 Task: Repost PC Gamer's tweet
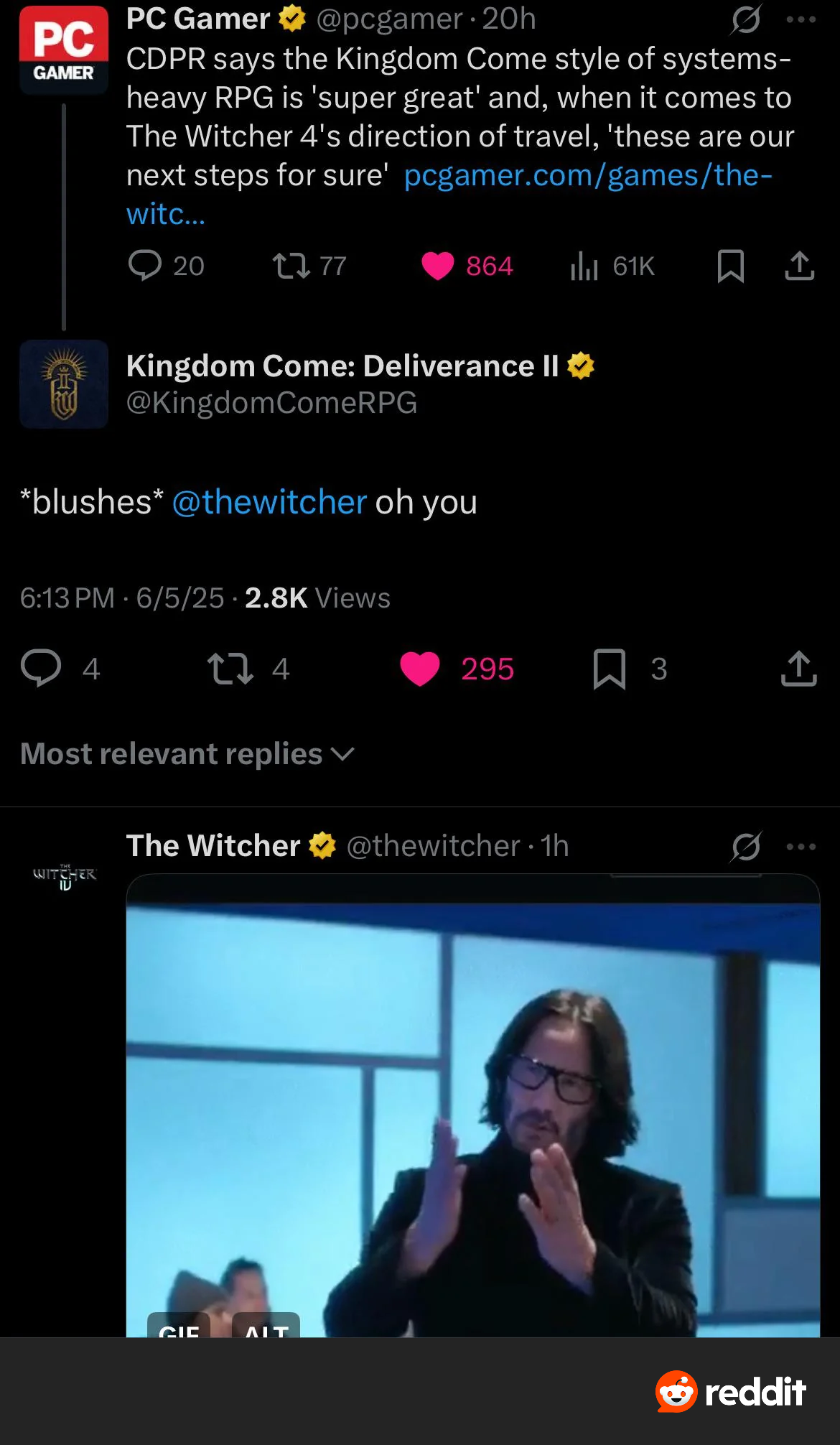tap(291, 266)
